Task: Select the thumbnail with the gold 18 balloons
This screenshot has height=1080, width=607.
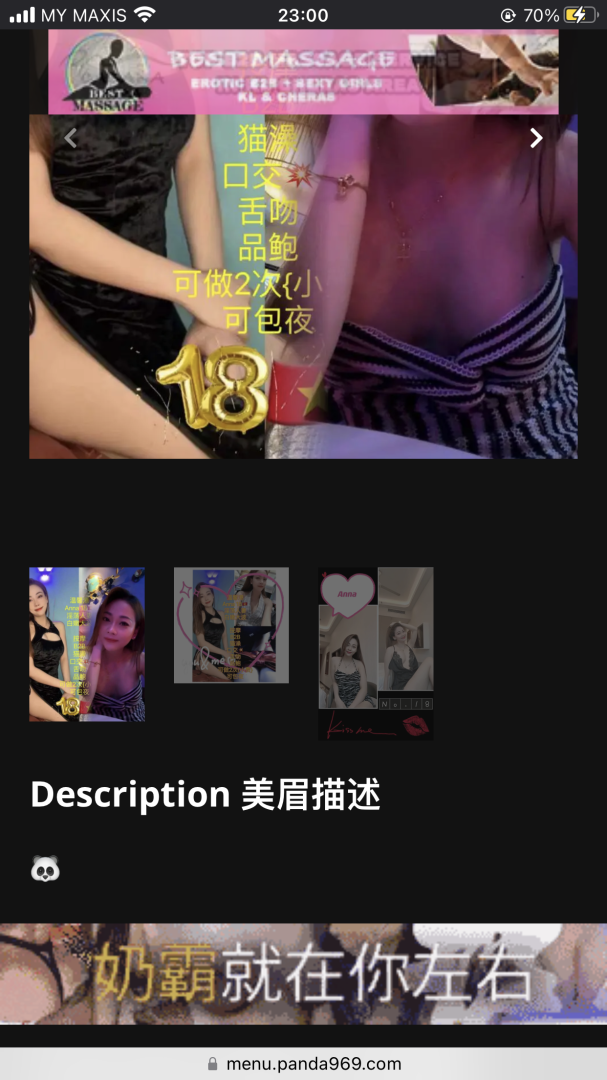Action: tap(87, 644)
